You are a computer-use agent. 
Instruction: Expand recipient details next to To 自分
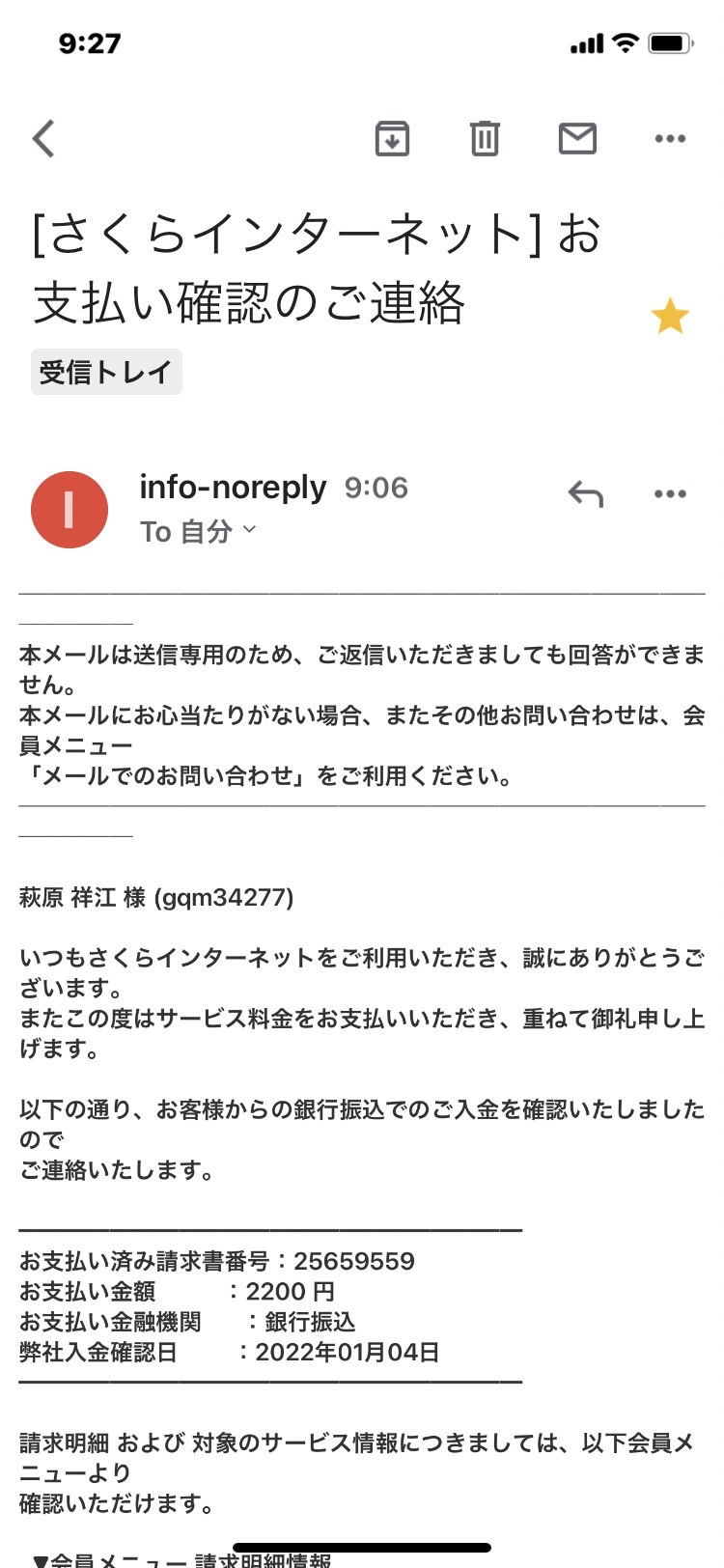pos(249,529)
